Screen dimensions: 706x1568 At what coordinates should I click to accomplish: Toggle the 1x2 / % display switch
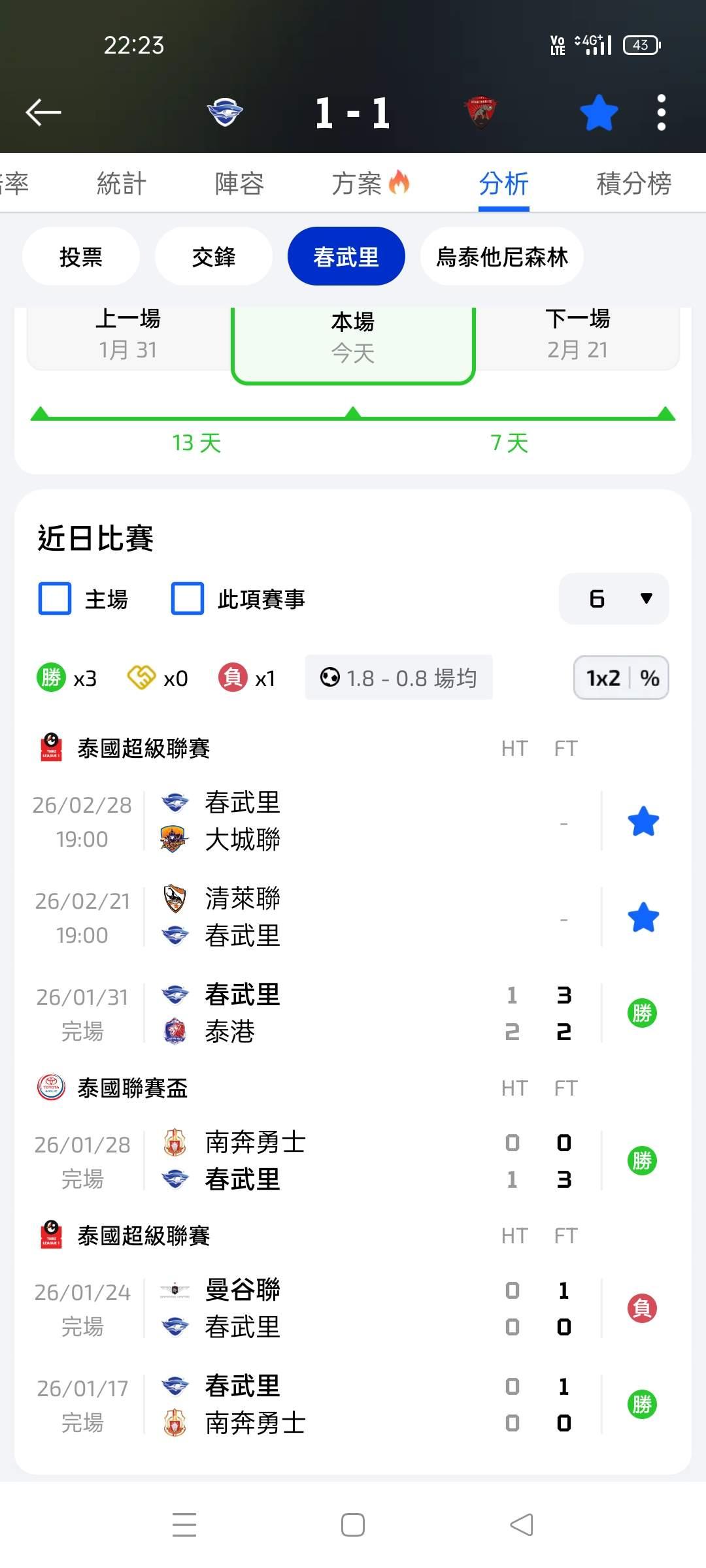click(621, 678)
